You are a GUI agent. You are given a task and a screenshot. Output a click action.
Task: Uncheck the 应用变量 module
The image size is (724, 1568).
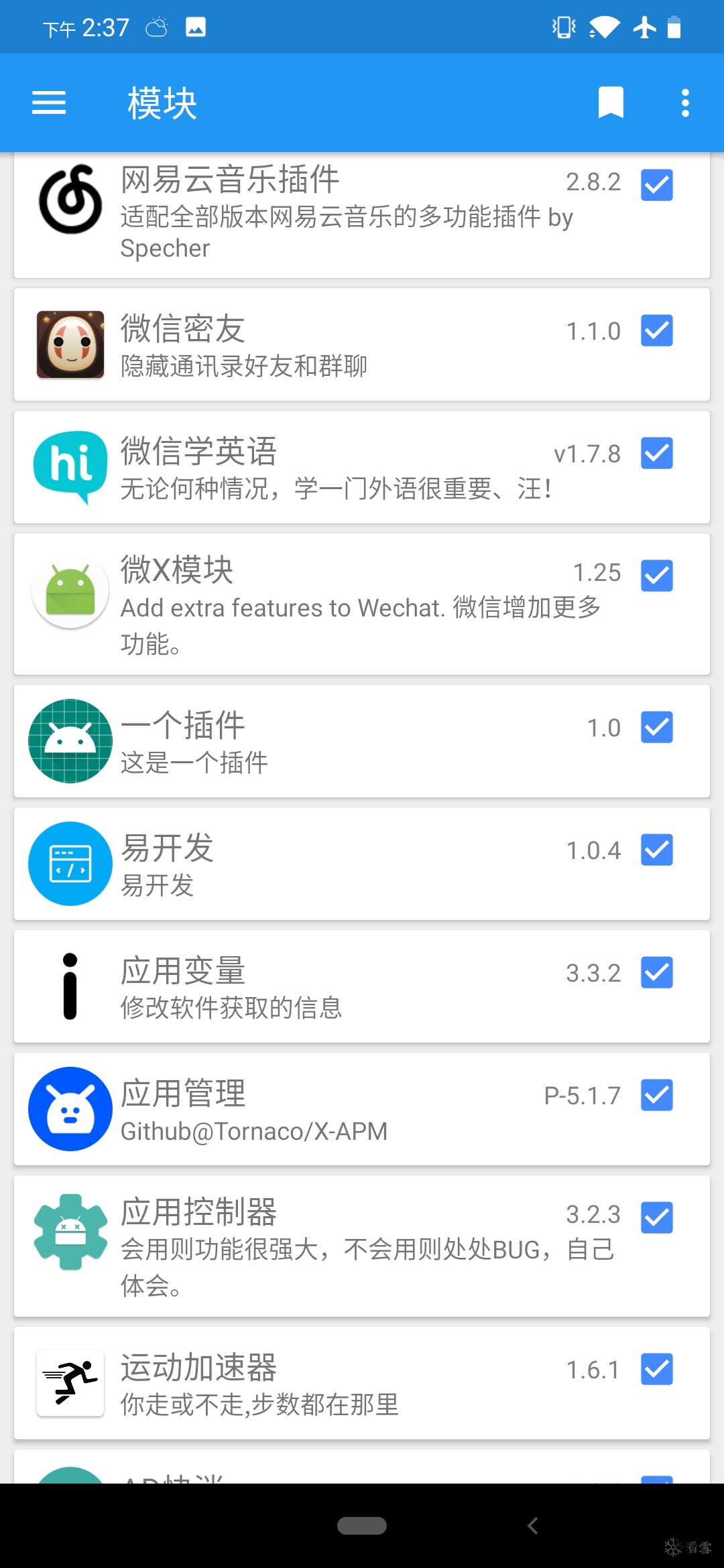[657, 973]
